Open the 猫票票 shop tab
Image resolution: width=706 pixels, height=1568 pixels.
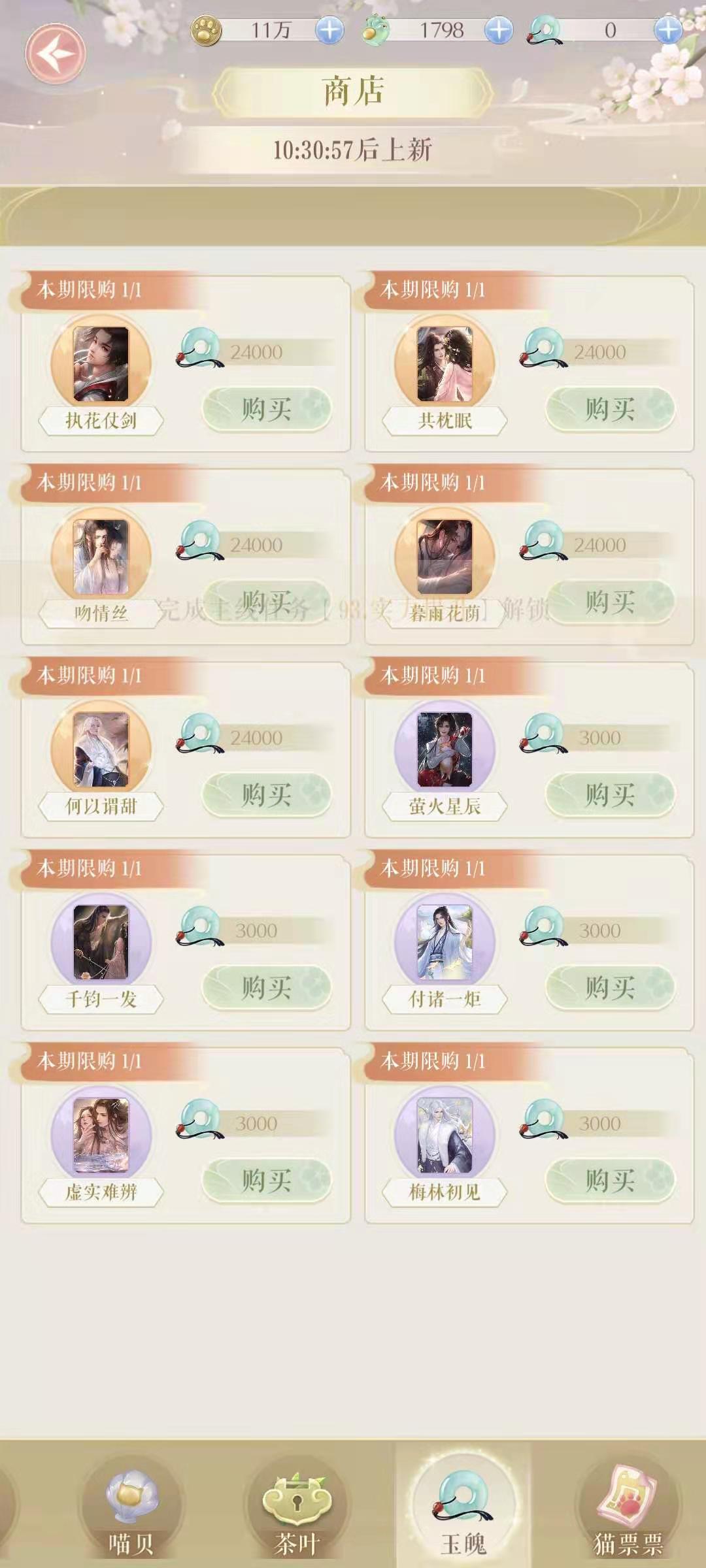[x=628, y=1509]
